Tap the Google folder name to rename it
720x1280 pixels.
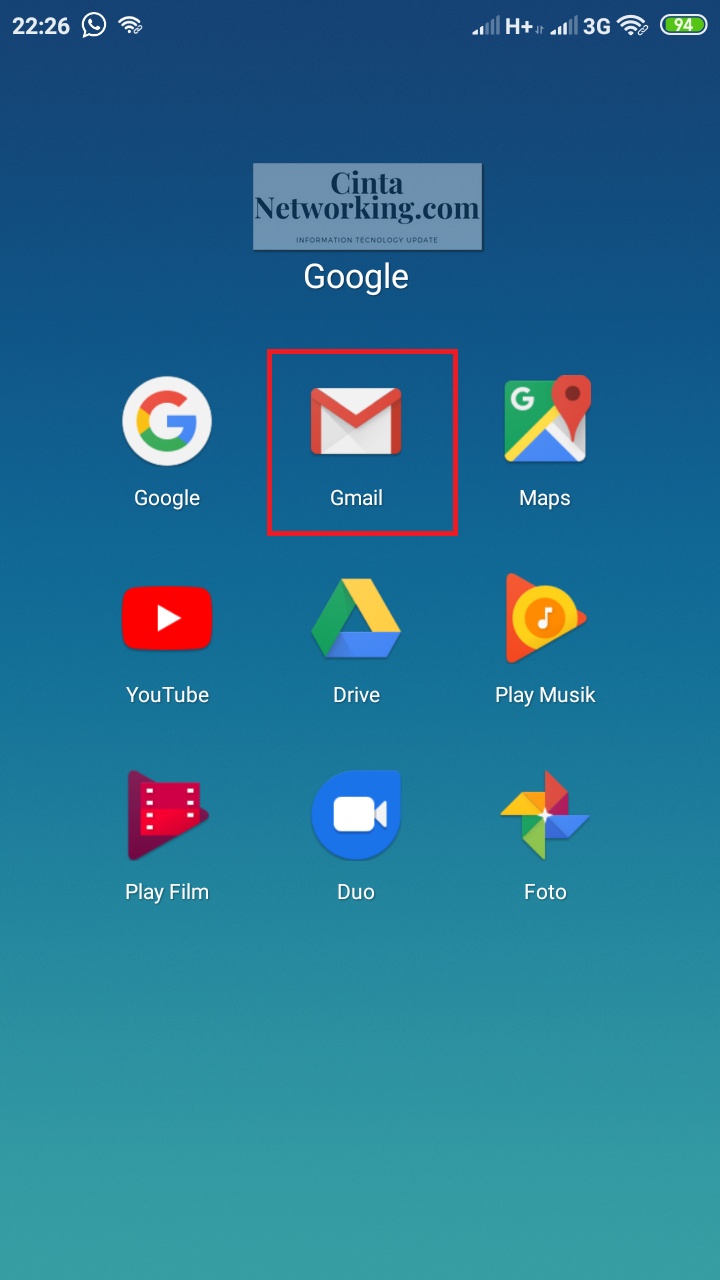[x=356, y=276]
